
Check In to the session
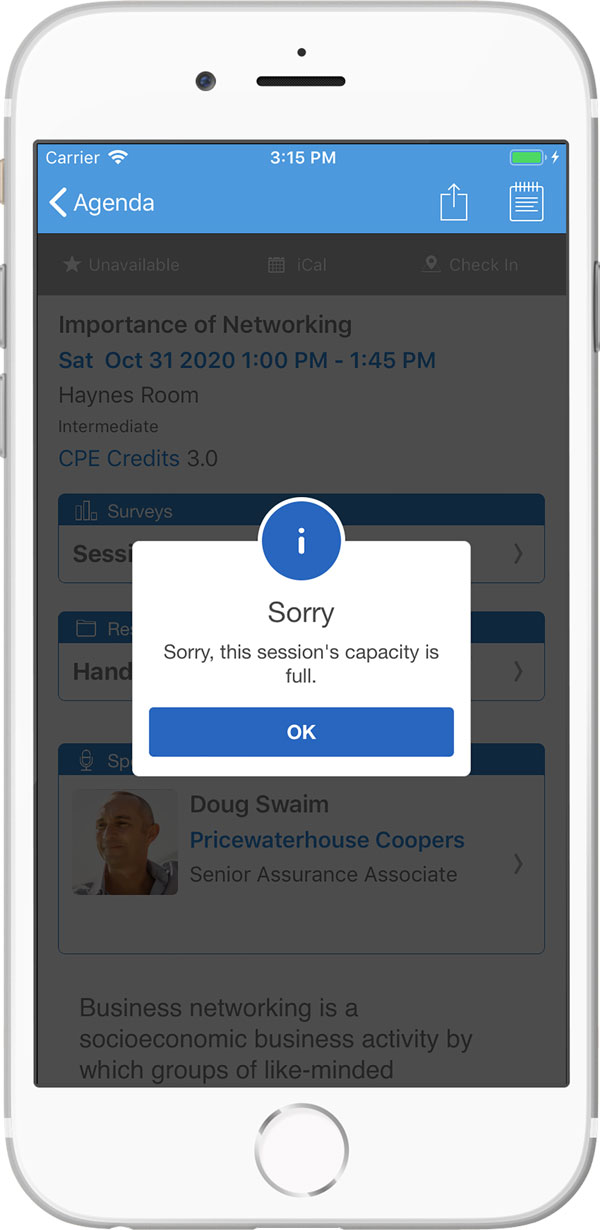pos(470,265)
